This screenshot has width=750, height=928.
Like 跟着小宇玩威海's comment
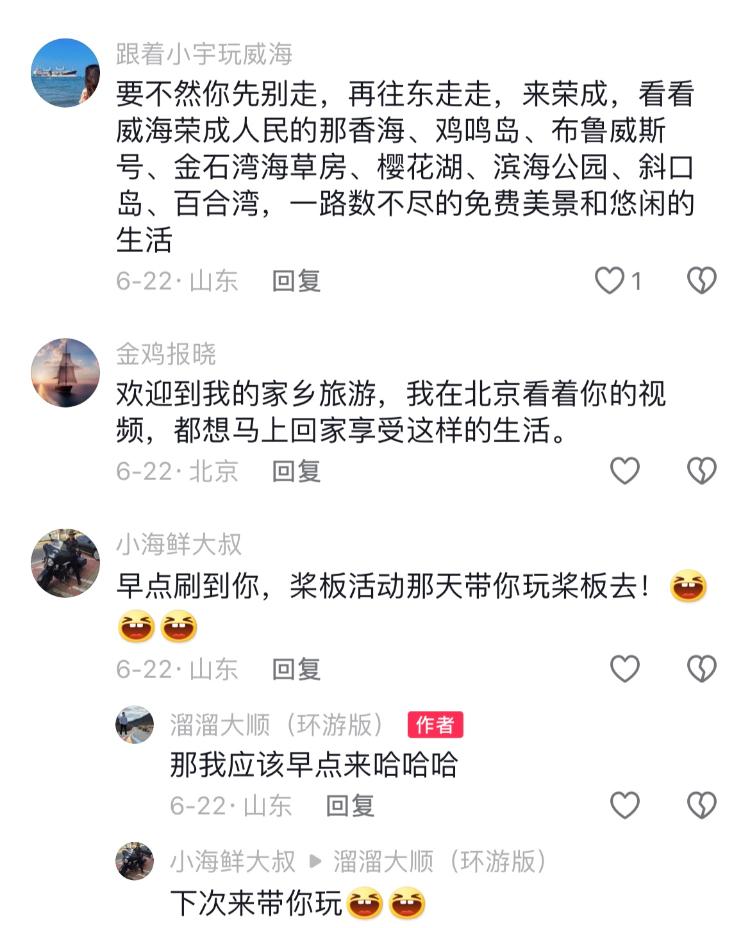(x=610, y=281)
